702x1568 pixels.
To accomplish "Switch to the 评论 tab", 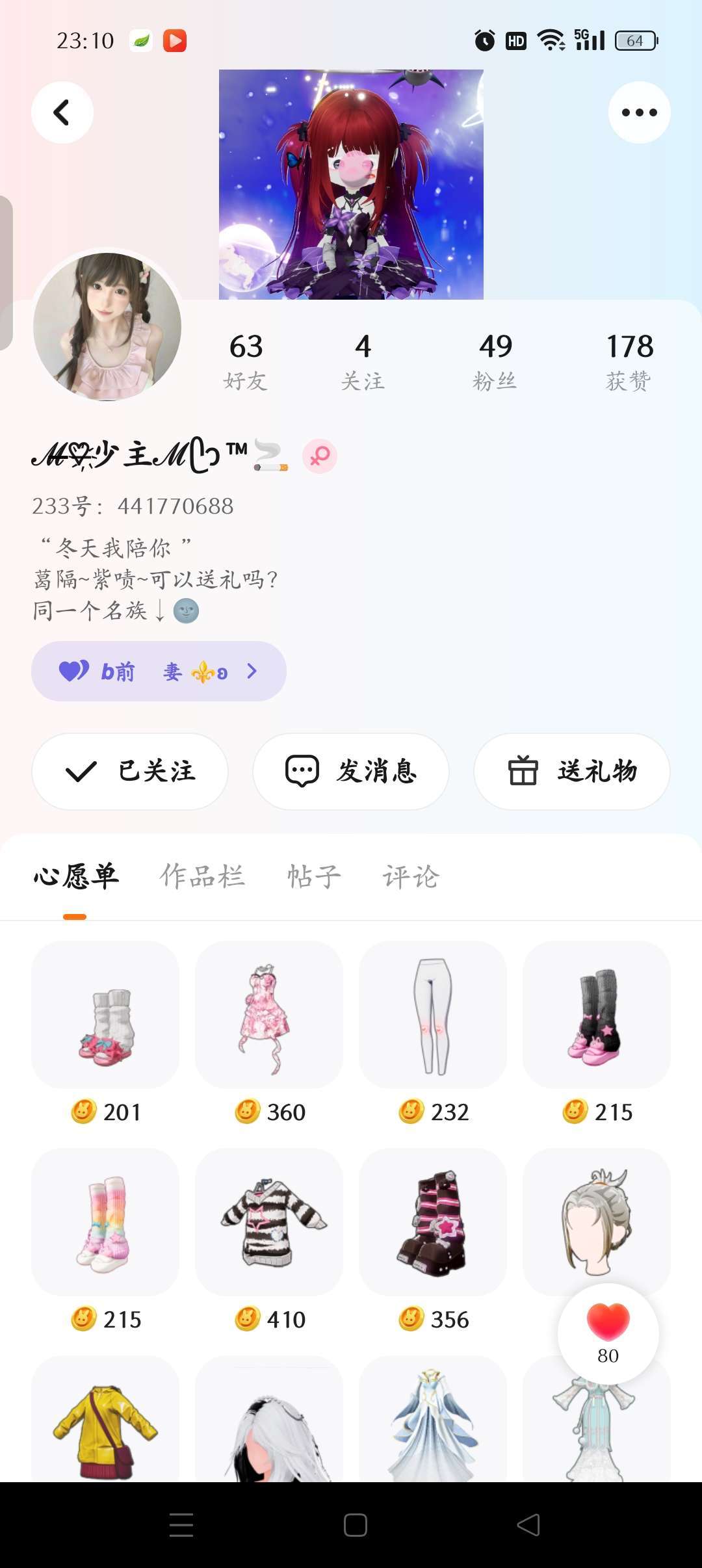I will (x=411, y=876).
